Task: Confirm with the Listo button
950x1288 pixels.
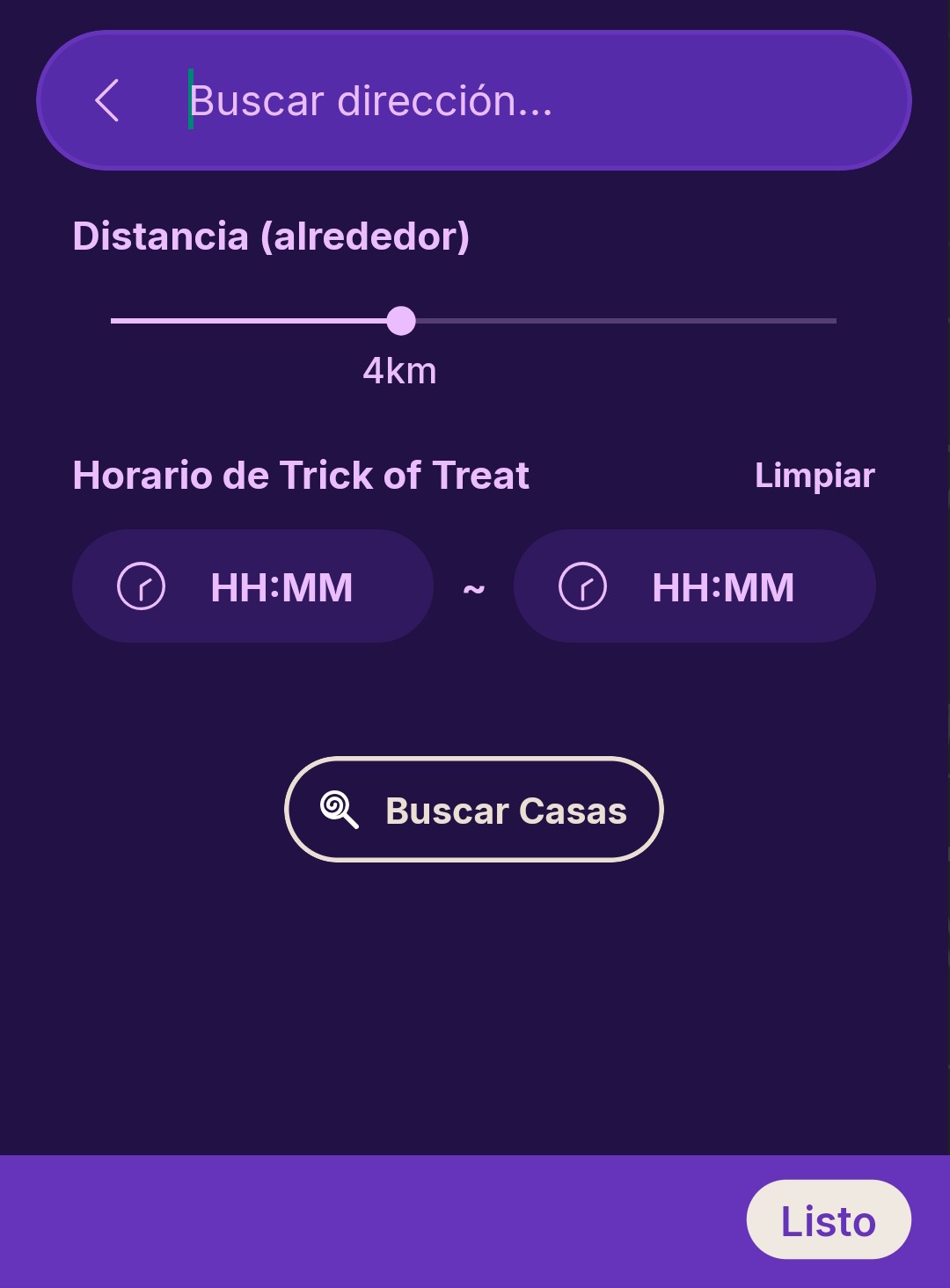Action: (x=828, y=1220)
